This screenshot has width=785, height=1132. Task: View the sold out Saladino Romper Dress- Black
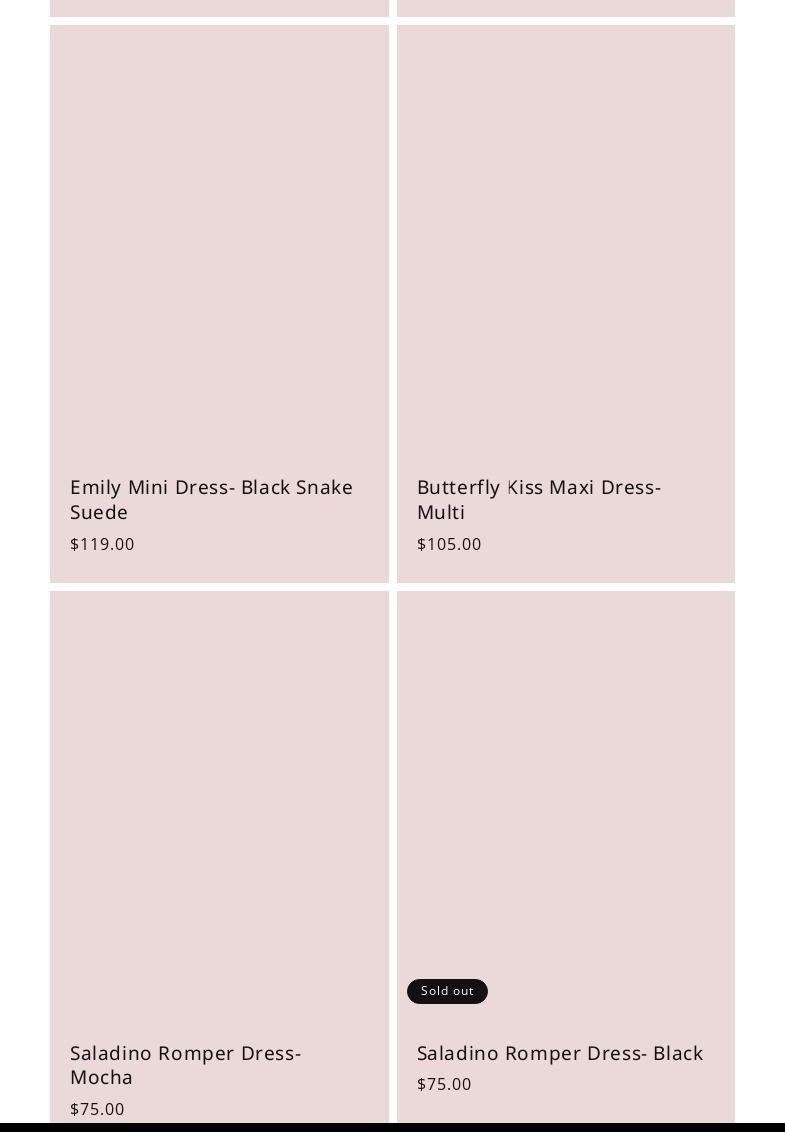[x=560, y=1053]
